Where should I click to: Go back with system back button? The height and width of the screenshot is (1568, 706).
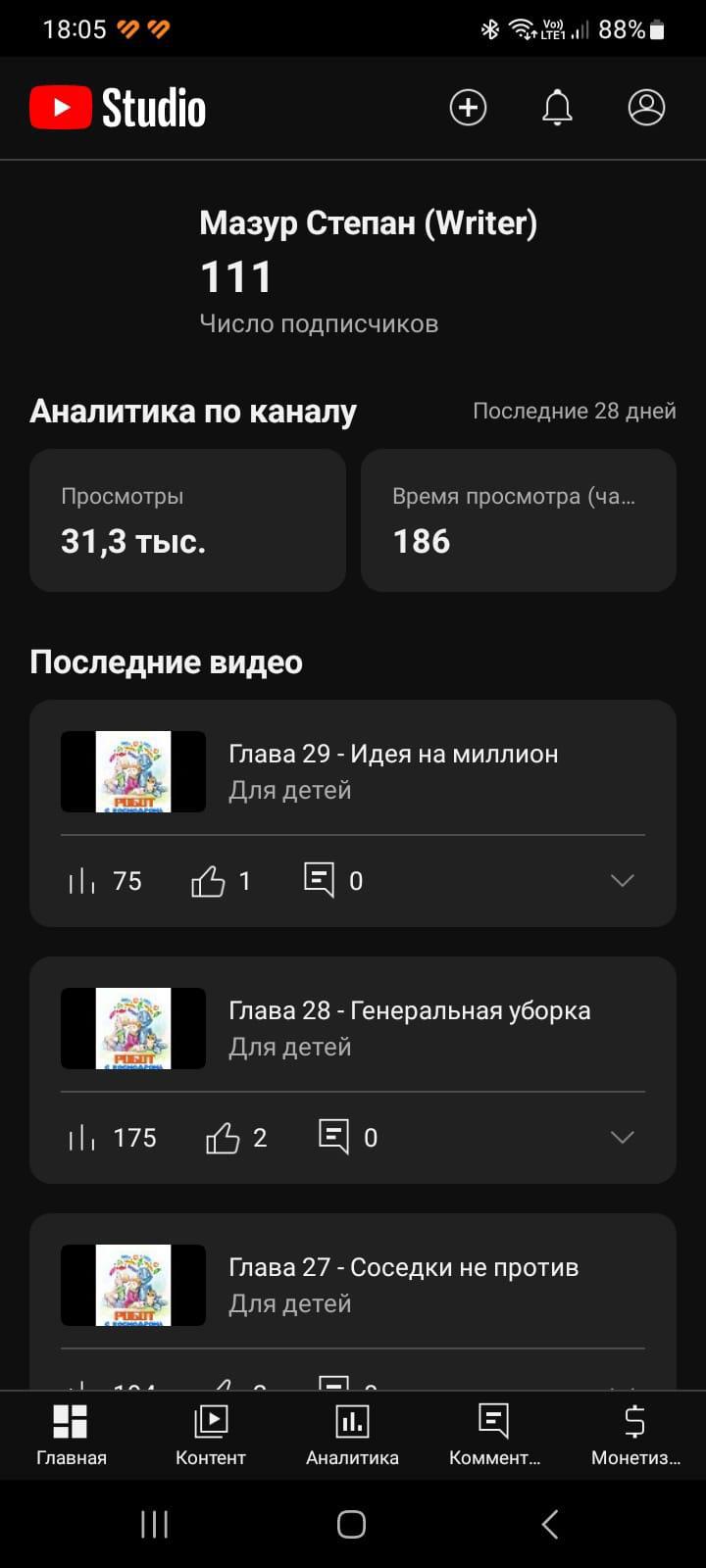pos(550,1524)
